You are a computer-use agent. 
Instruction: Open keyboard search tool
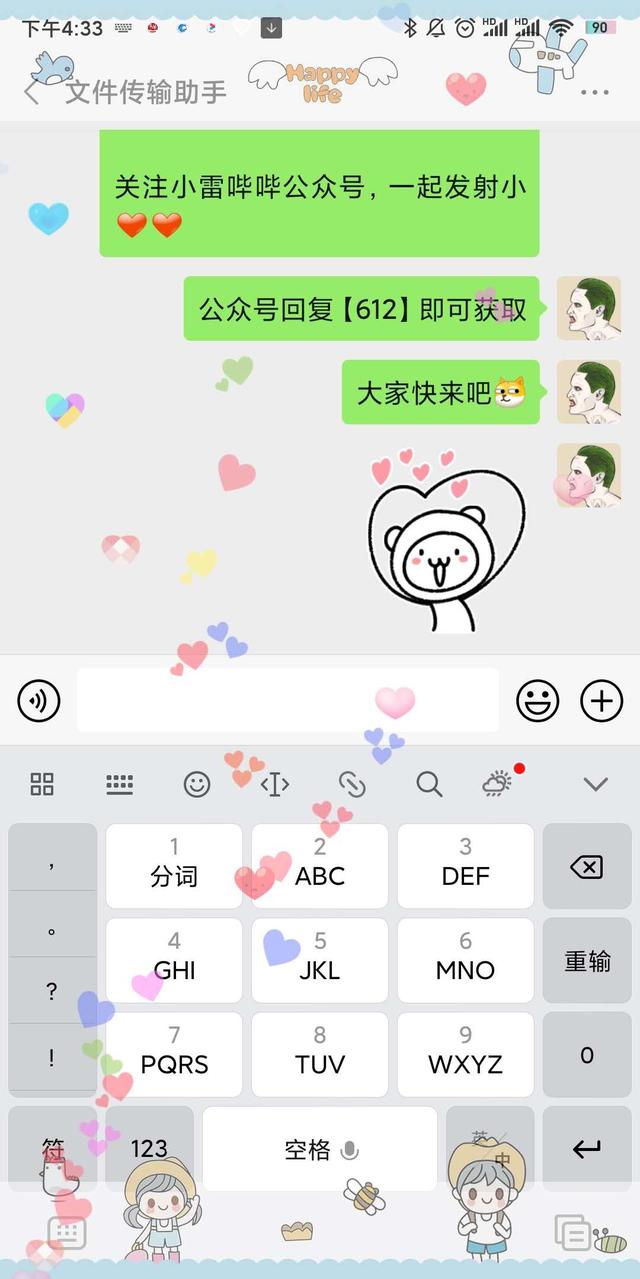[429, 784]
